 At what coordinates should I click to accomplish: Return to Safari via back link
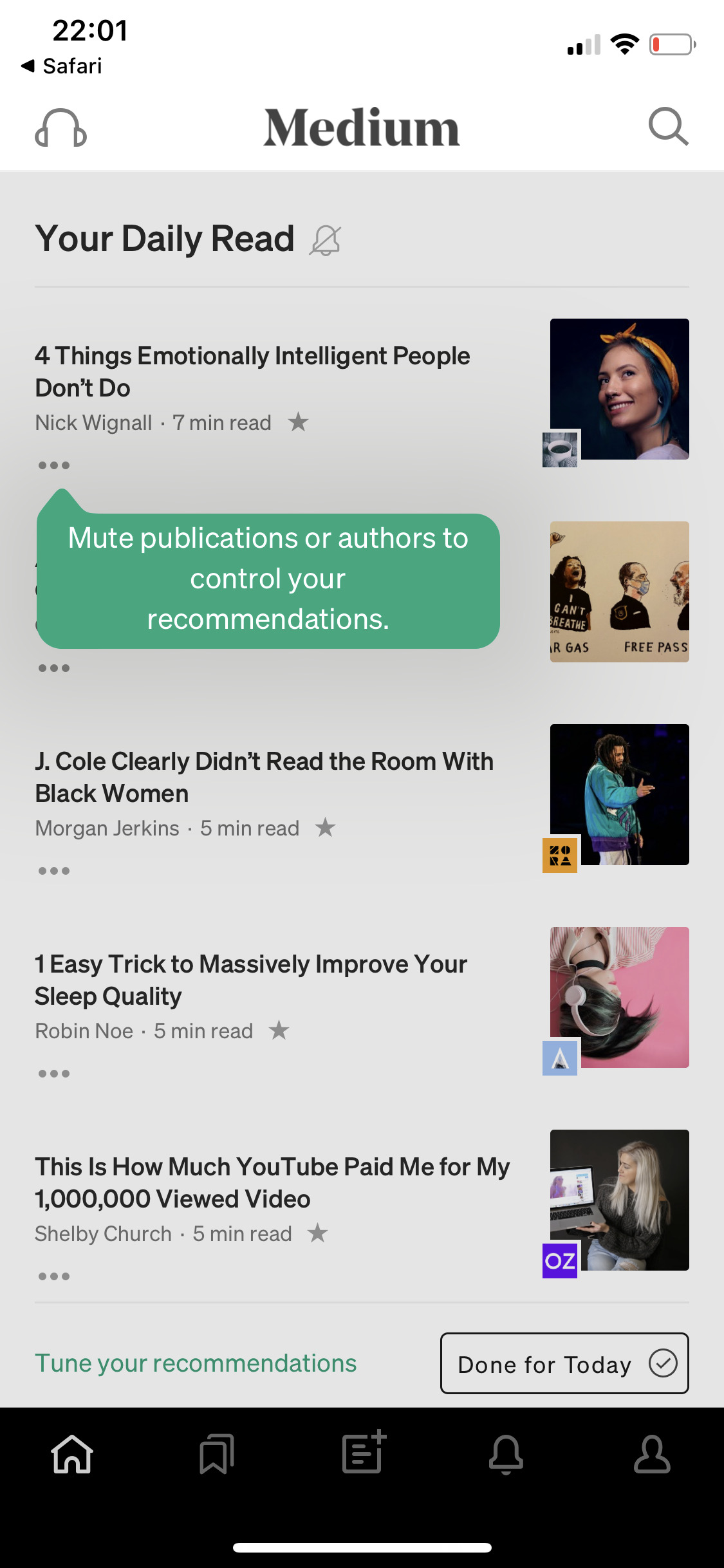[62, 66]
